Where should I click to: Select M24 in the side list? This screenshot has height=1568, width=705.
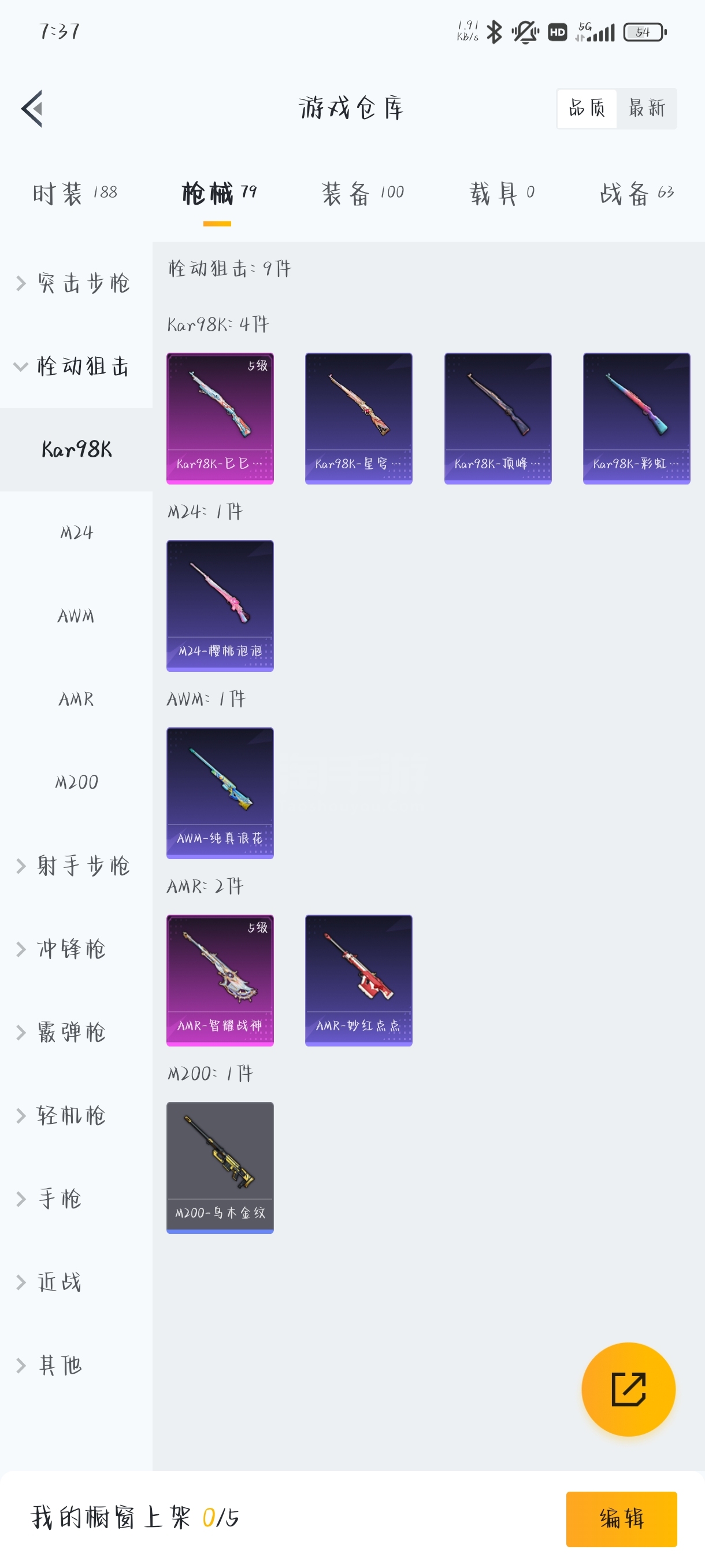[76, 532]
